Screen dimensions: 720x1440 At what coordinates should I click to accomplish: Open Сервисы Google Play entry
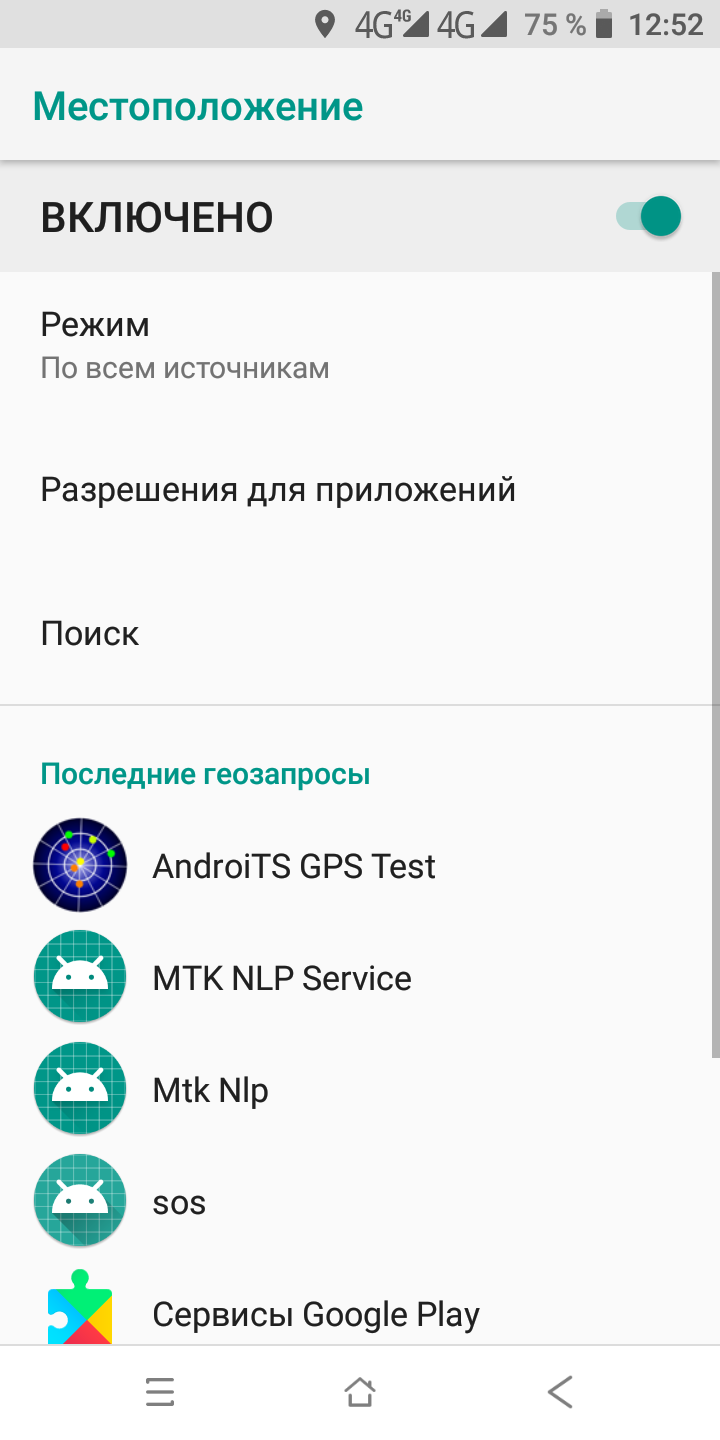[x=315, y=1313]
